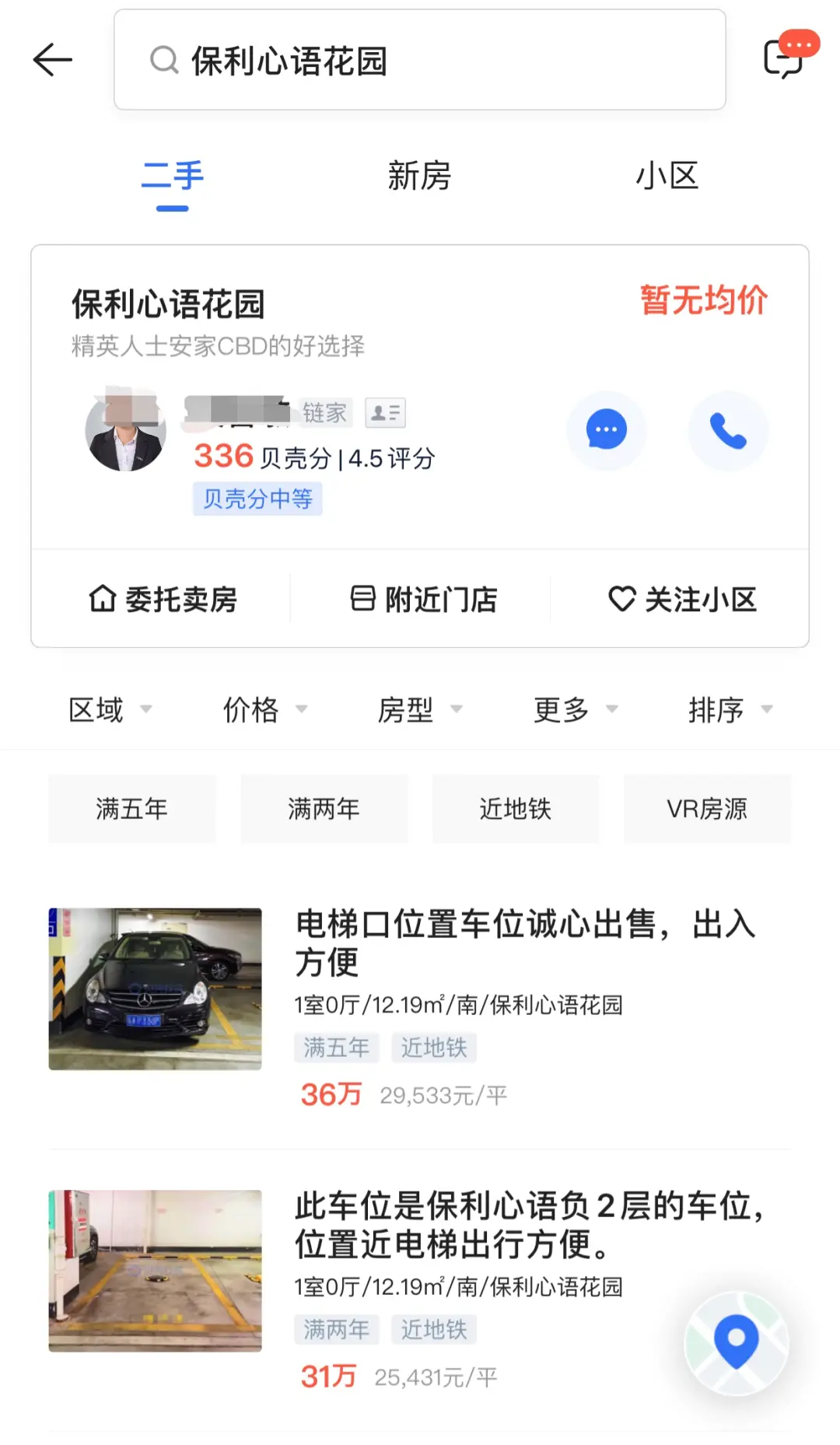Call the 链家 agent by phone

(x=728, y=430)
